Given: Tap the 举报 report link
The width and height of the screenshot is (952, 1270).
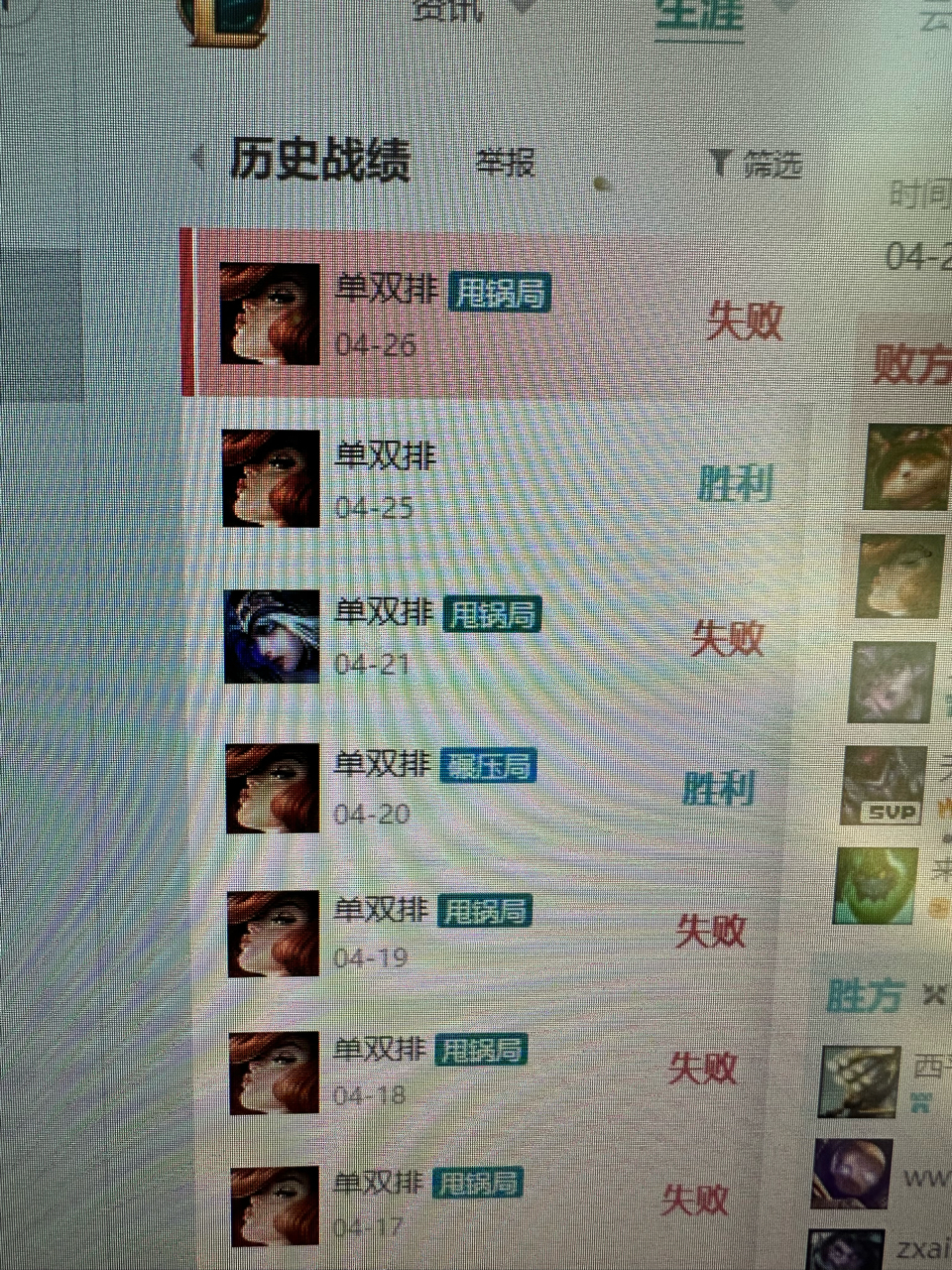Looking at the screenshot, I should click(506, 161).
